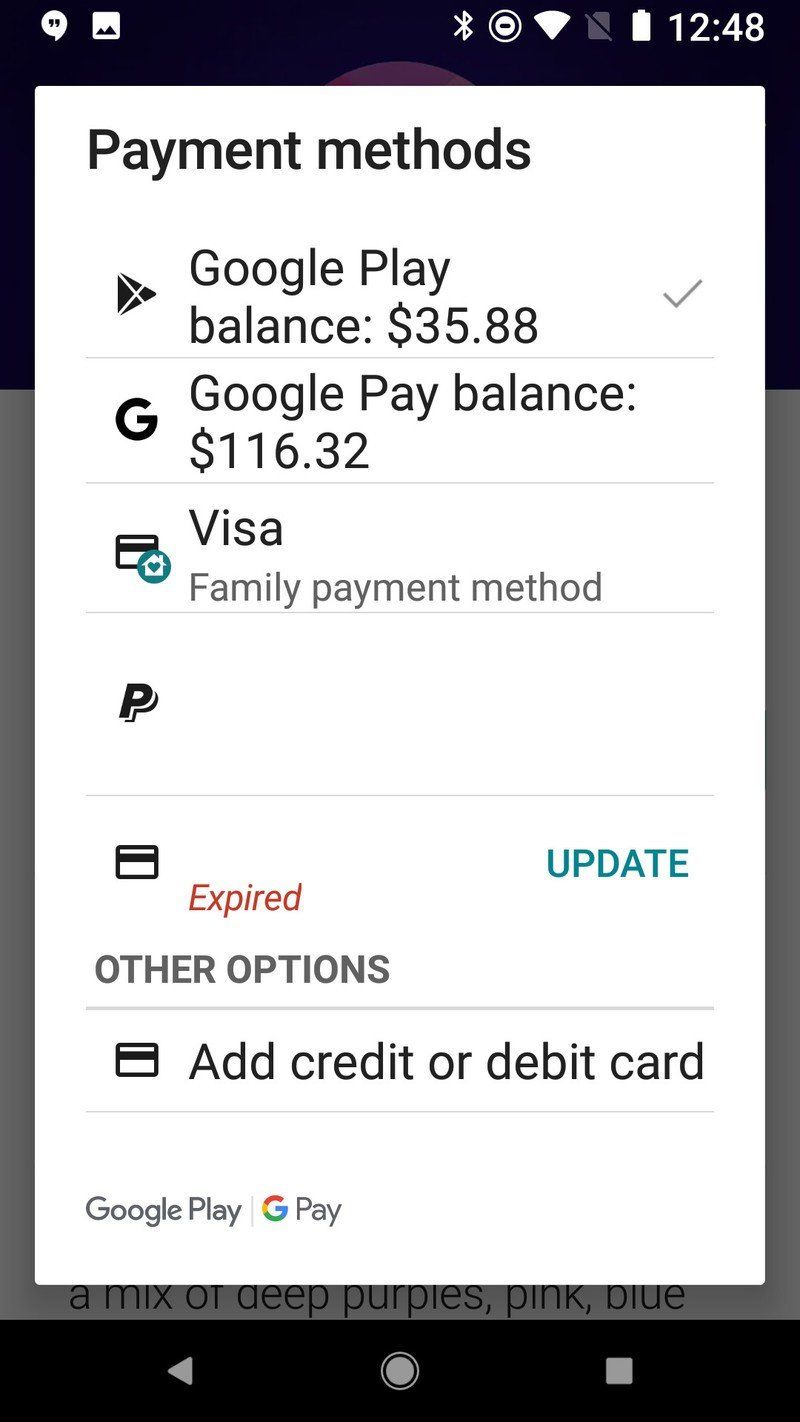The image size is (800, 1422).
Task: Click the UPDATE link for the expired card
Action: 617,863
